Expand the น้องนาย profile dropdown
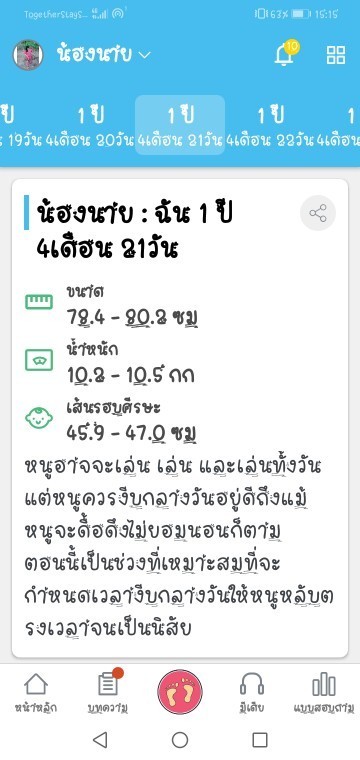This screenshot has width=360, height=760. (104, 54)
